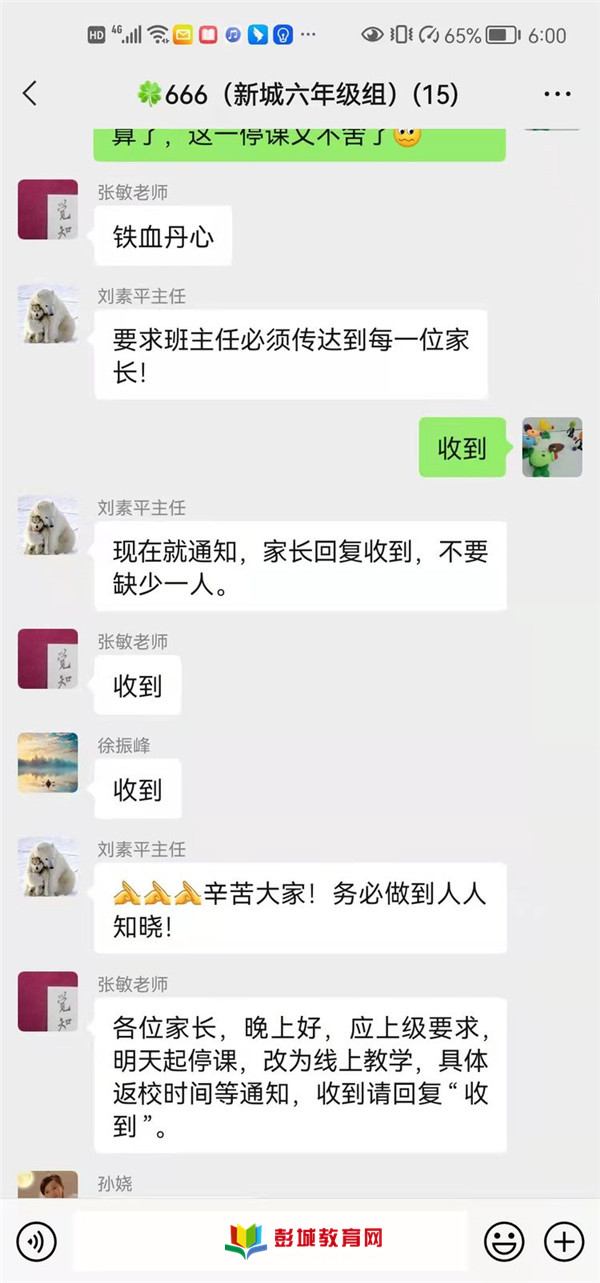Open the plus attachment menu
This screenshot has width=600, height=1283.
563,1242
